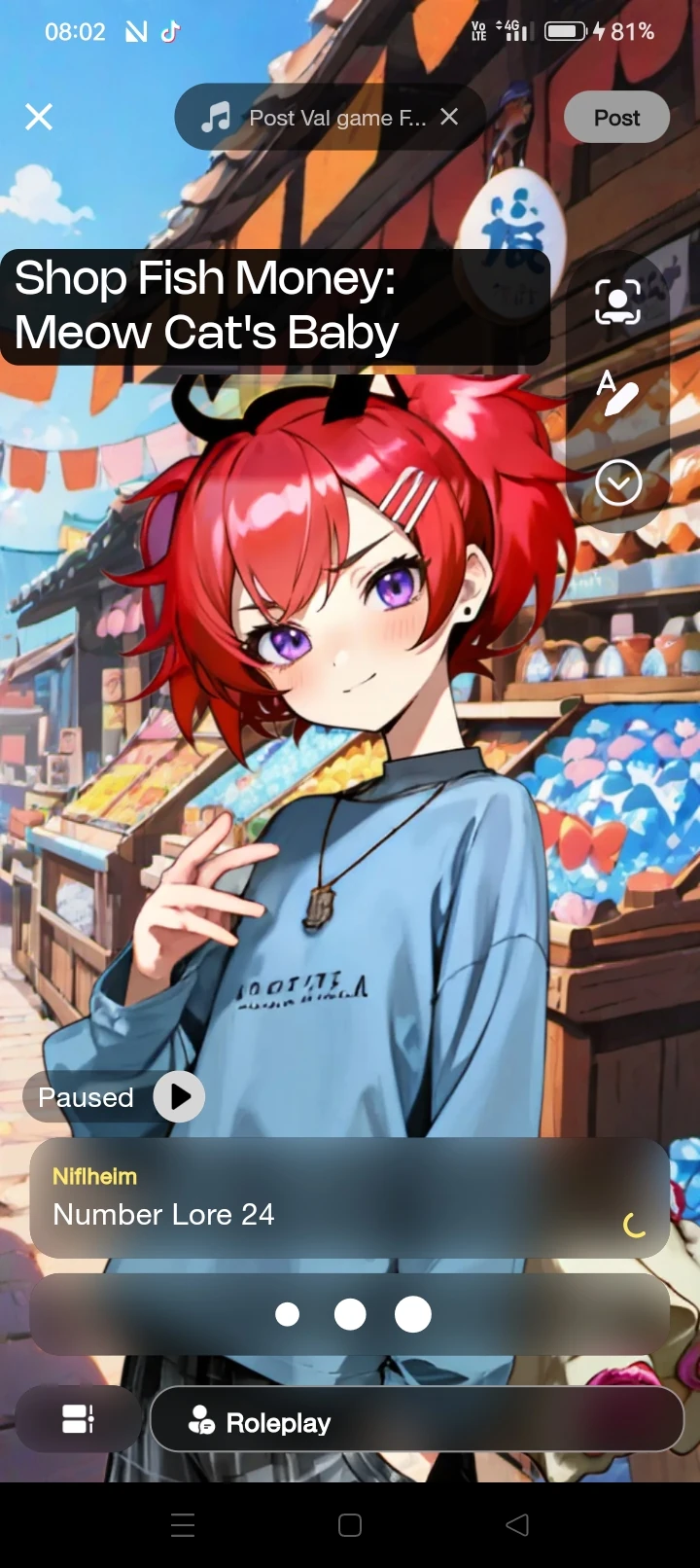Edit the Shop Fish Money title
This screenshot has width=700, height=1568.
pyautogui.click(x=274, y=306)
